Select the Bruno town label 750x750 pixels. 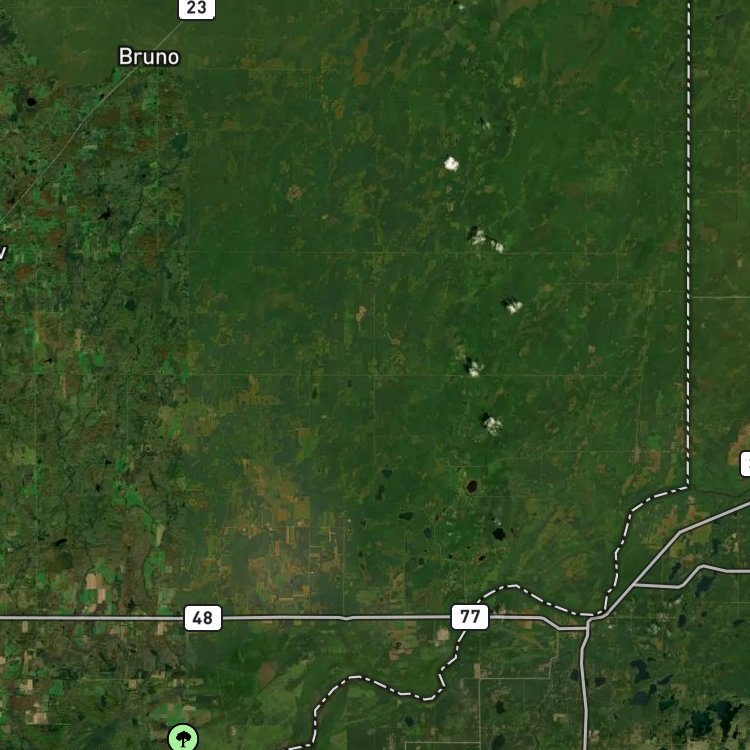coord(149,56)
